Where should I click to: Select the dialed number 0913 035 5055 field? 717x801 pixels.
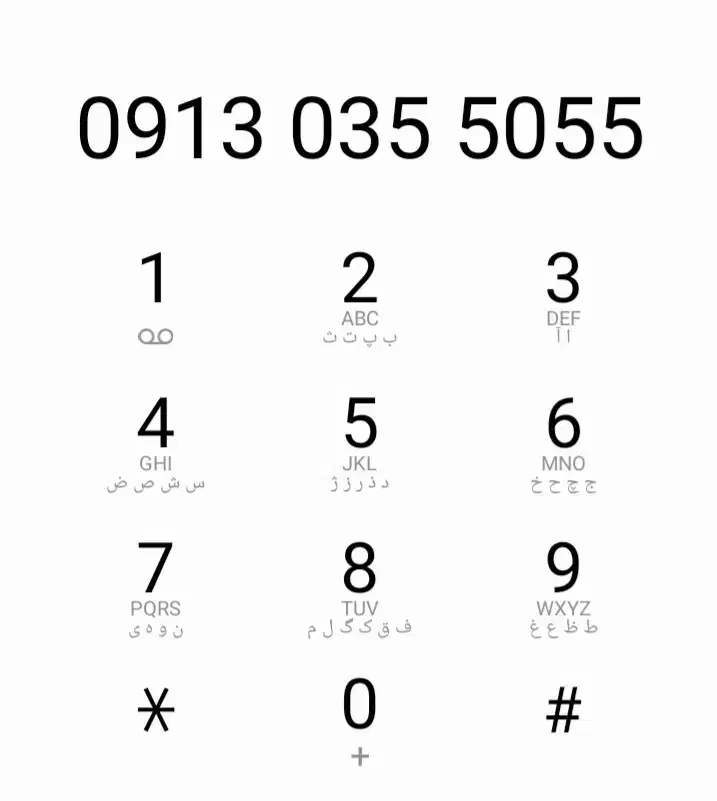tap(359, 128)
